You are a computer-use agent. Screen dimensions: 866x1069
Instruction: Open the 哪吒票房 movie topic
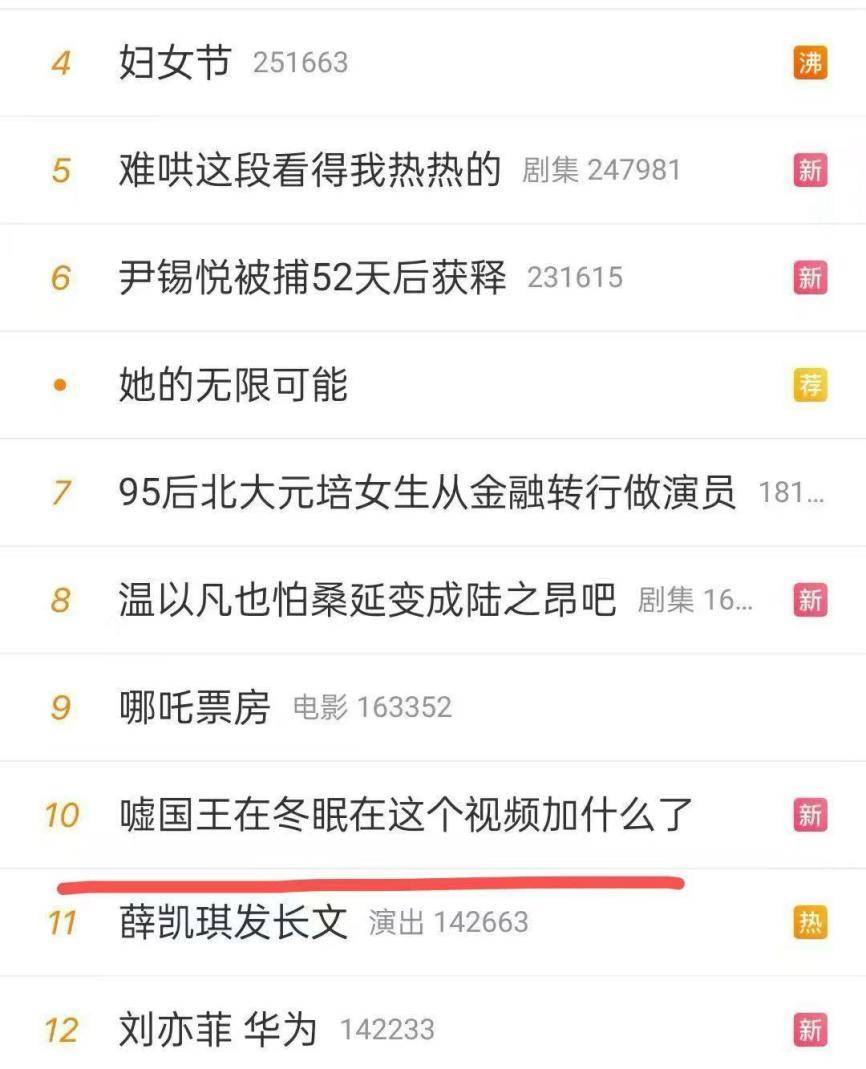[x=194, y=708]
